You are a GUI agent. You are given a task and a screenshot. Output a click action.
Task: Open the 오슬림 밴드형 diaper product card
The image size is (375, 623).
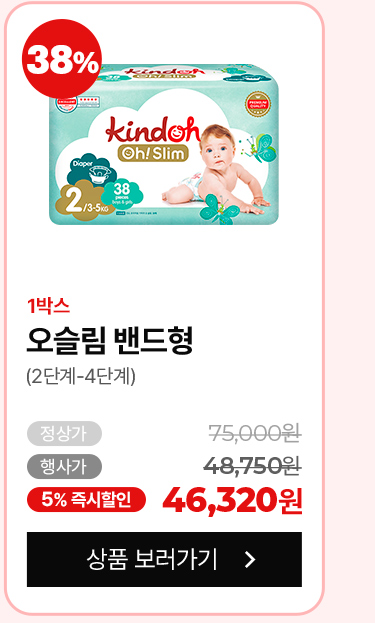point(164,308)
